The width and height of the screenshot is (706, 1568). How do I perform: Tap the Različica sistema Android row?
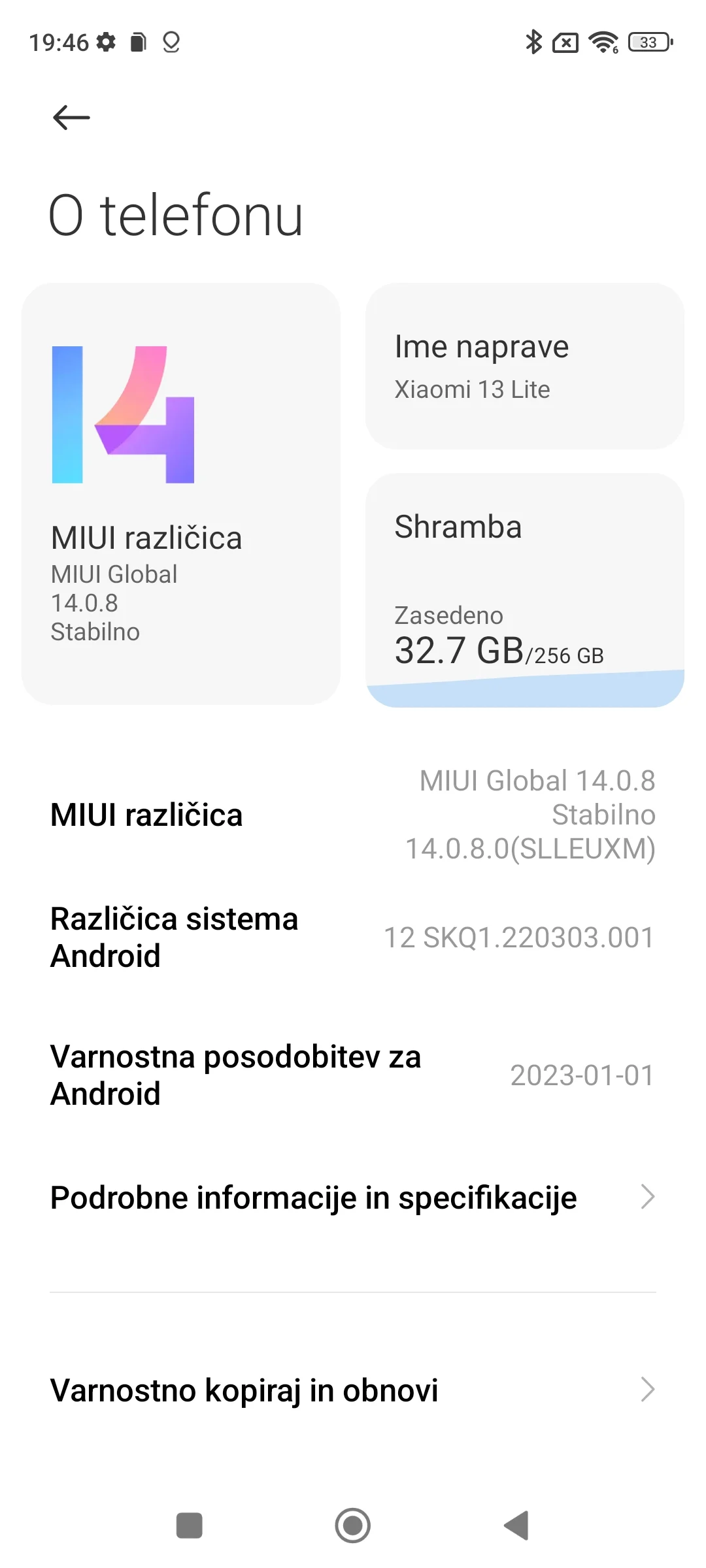click(353, 938)
